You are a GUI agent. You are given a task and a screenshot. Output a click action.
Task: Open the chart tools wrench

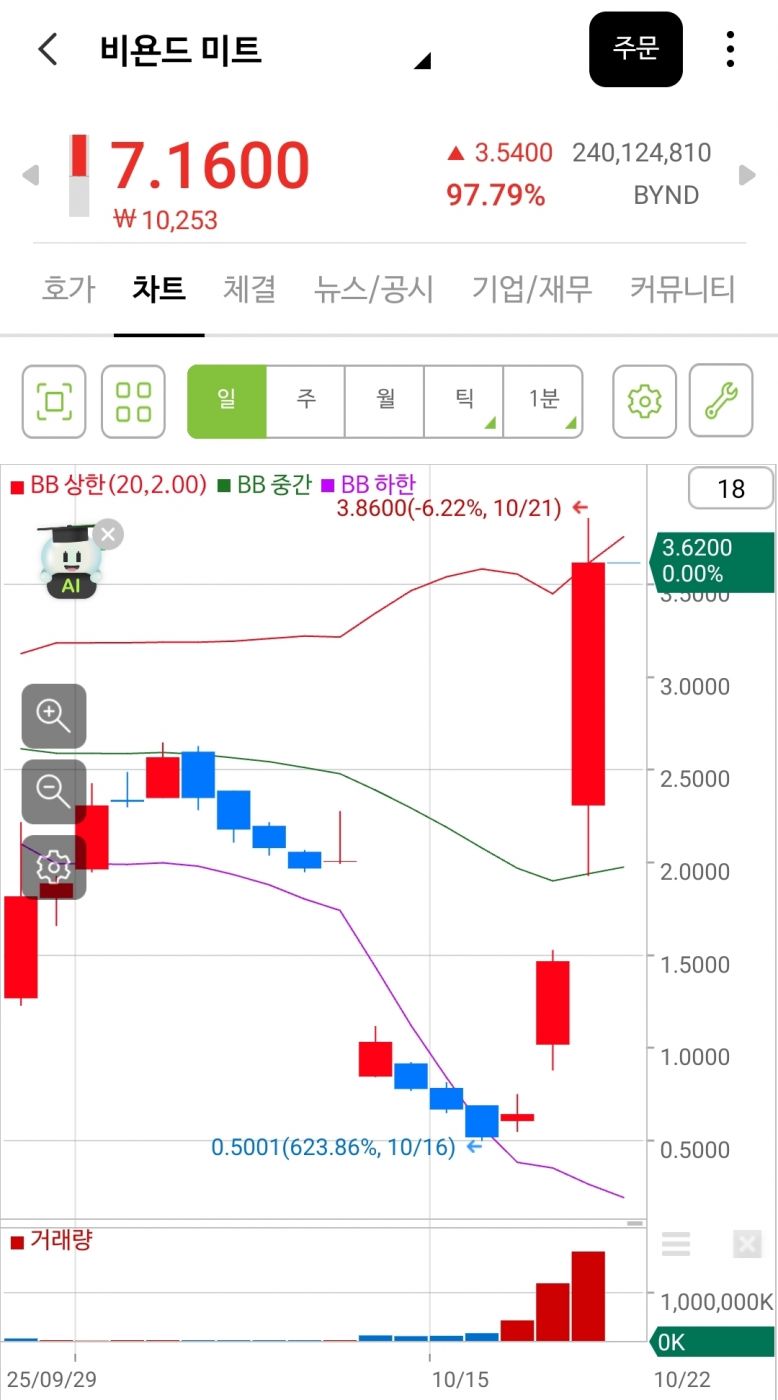click(x=721, y=401)
